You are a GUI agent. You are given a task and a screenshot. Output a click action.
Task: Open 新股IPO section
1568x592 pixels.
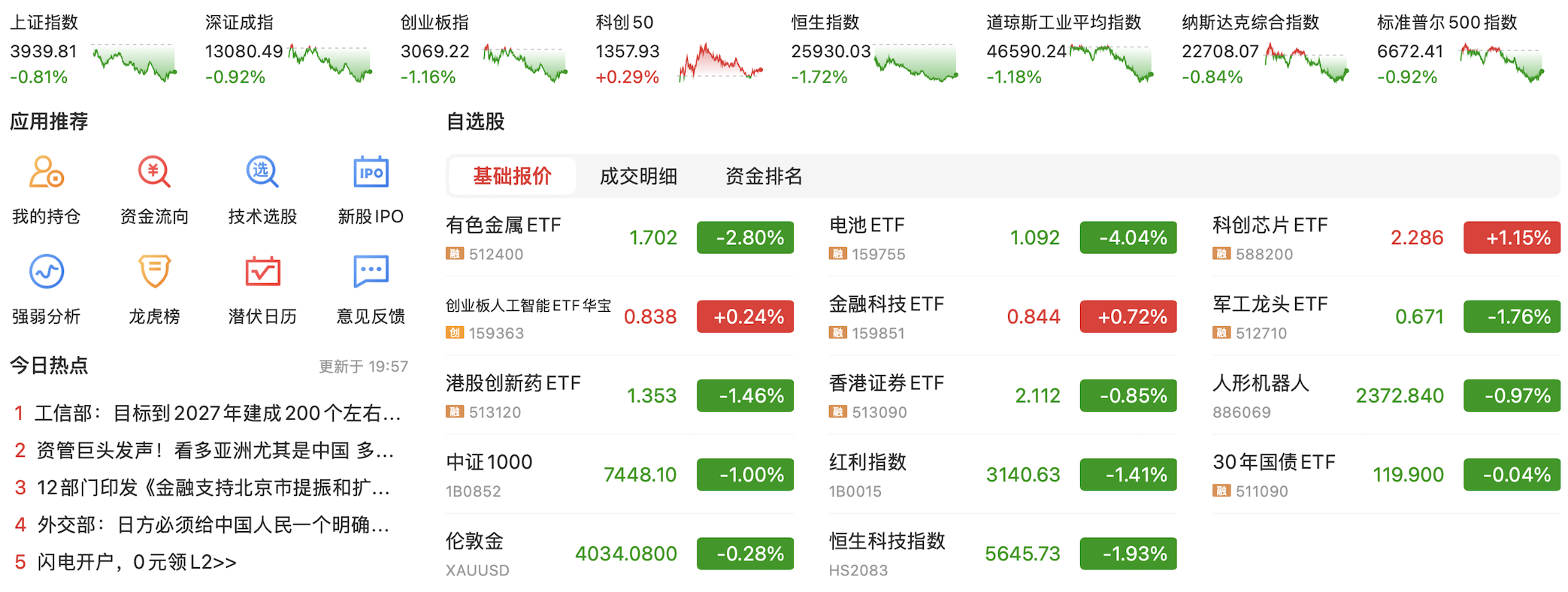[x=371, y=189]
